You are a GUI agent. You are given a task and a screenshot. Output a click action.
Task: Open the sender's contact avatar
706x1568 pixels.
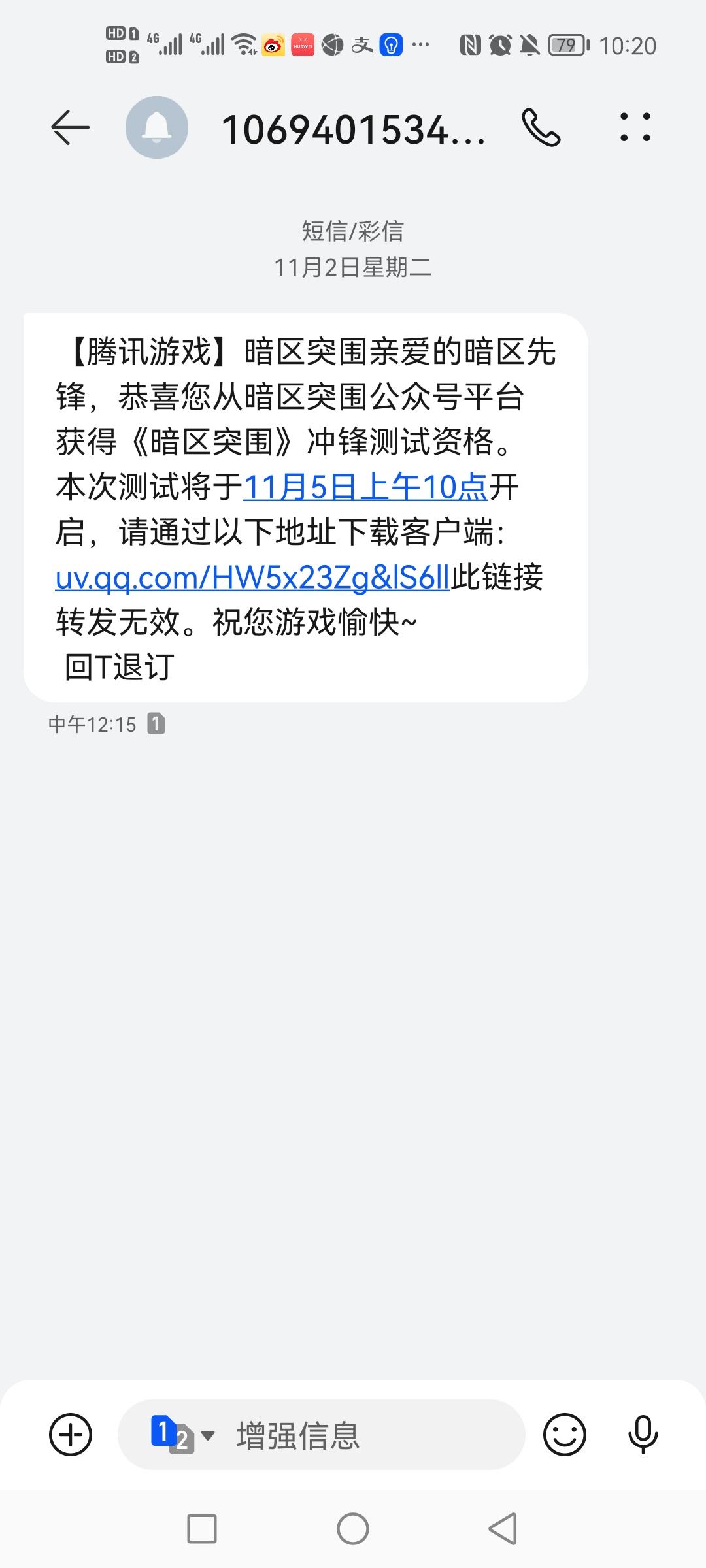pyautogui.click(x=157, y=127)
